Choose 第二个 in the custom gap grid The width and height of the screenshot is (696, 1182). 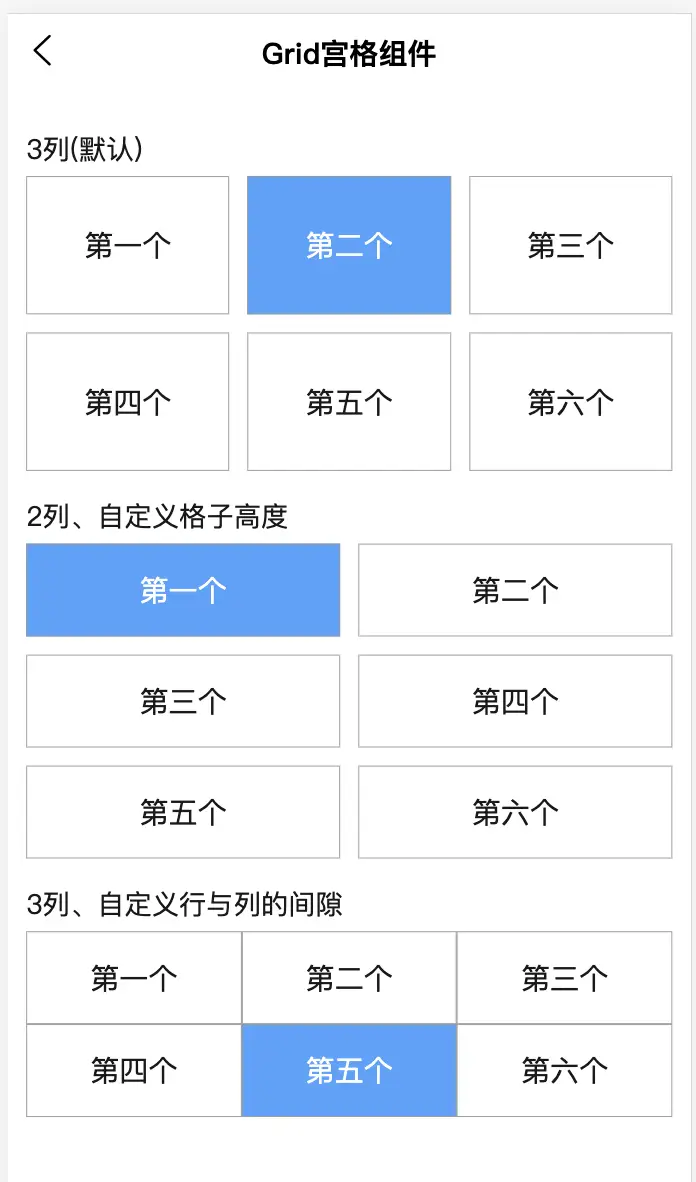point(349,978)
